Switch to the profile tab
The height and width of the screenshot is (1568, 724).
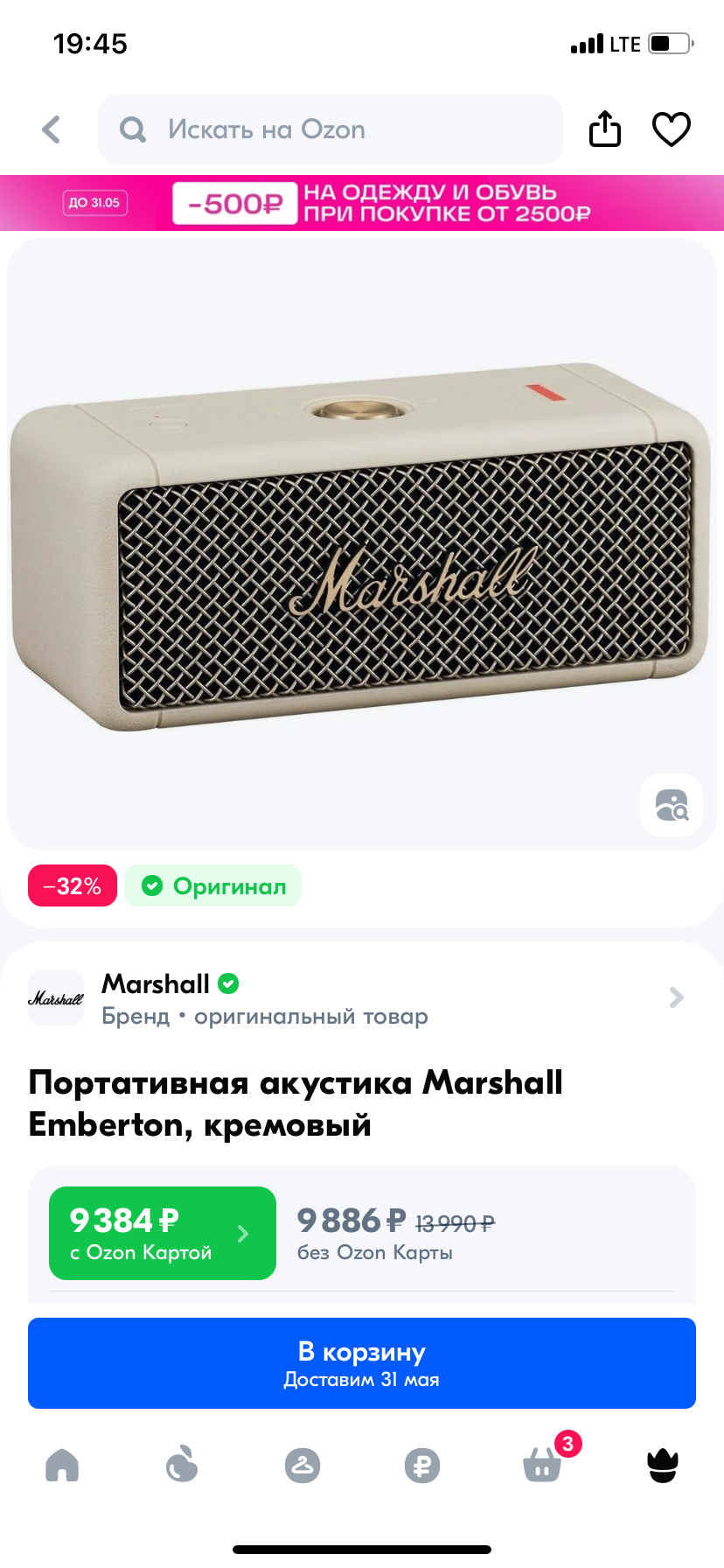click(663, 1465)
